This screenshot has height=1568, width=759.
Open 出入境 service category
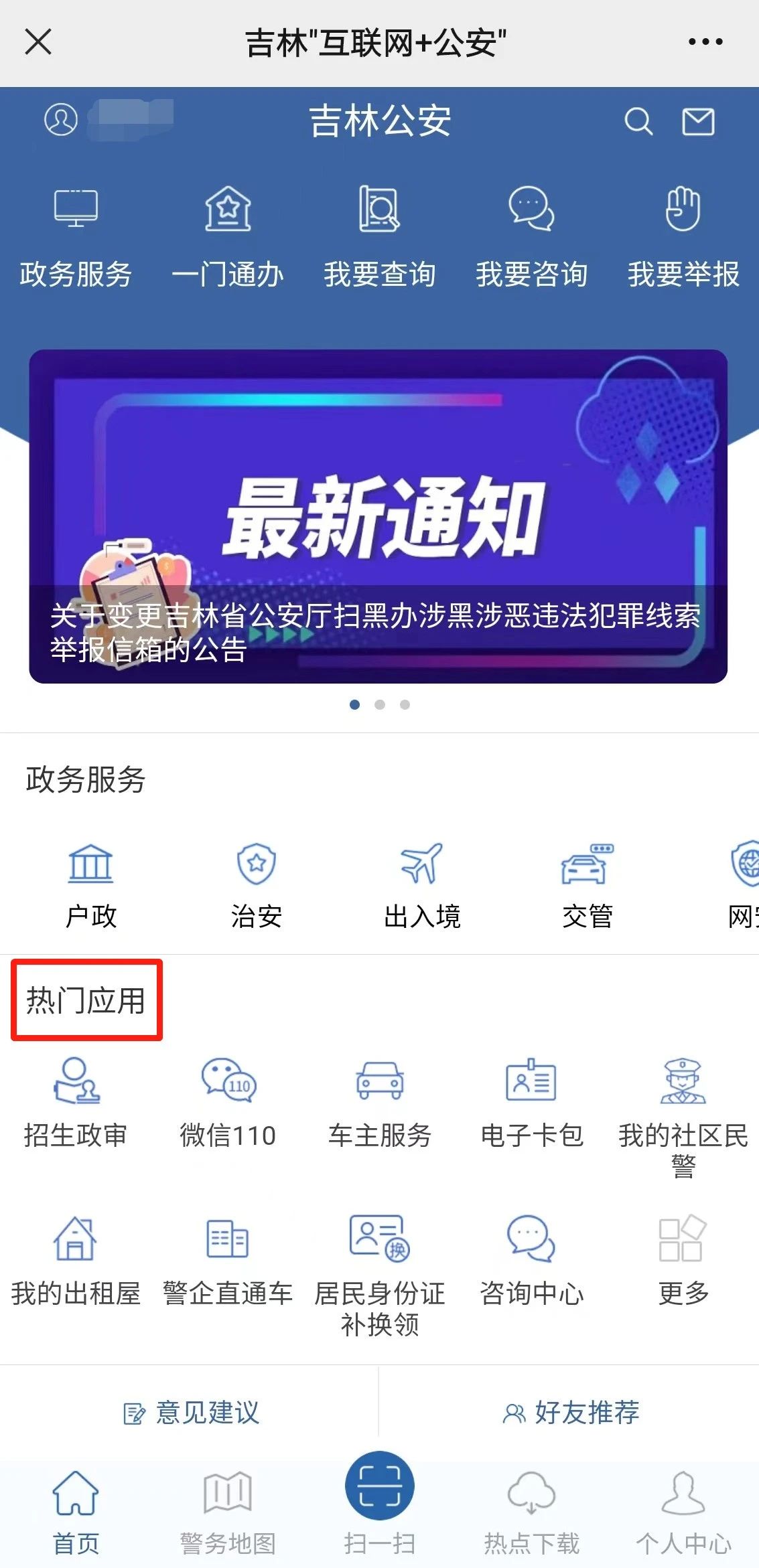coord(422,885)
